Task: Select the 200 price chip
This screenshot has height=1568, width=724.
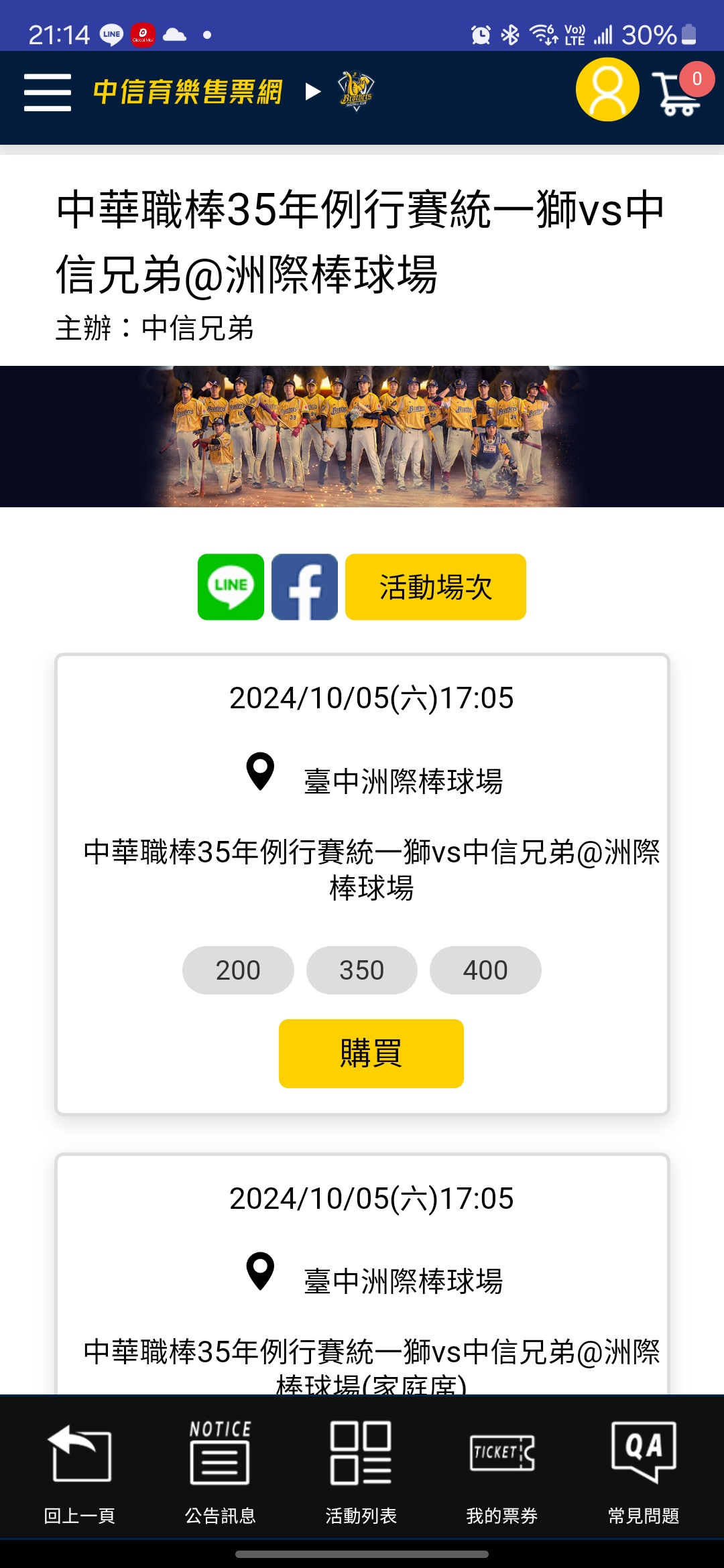Action: click(x=238, y=970)
